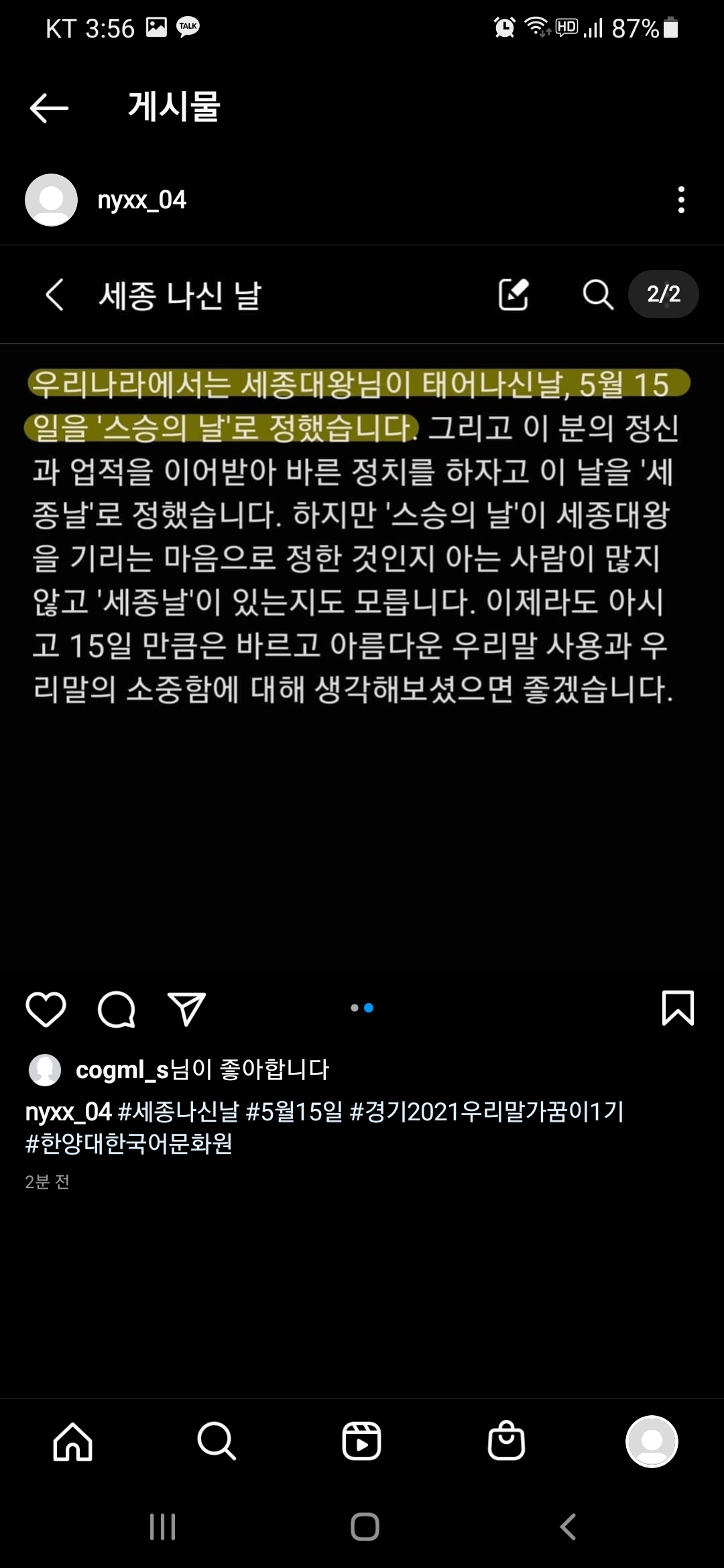724x1568 pixels.
Task: Open the comments on this post
Action: tap(117, 1008)
